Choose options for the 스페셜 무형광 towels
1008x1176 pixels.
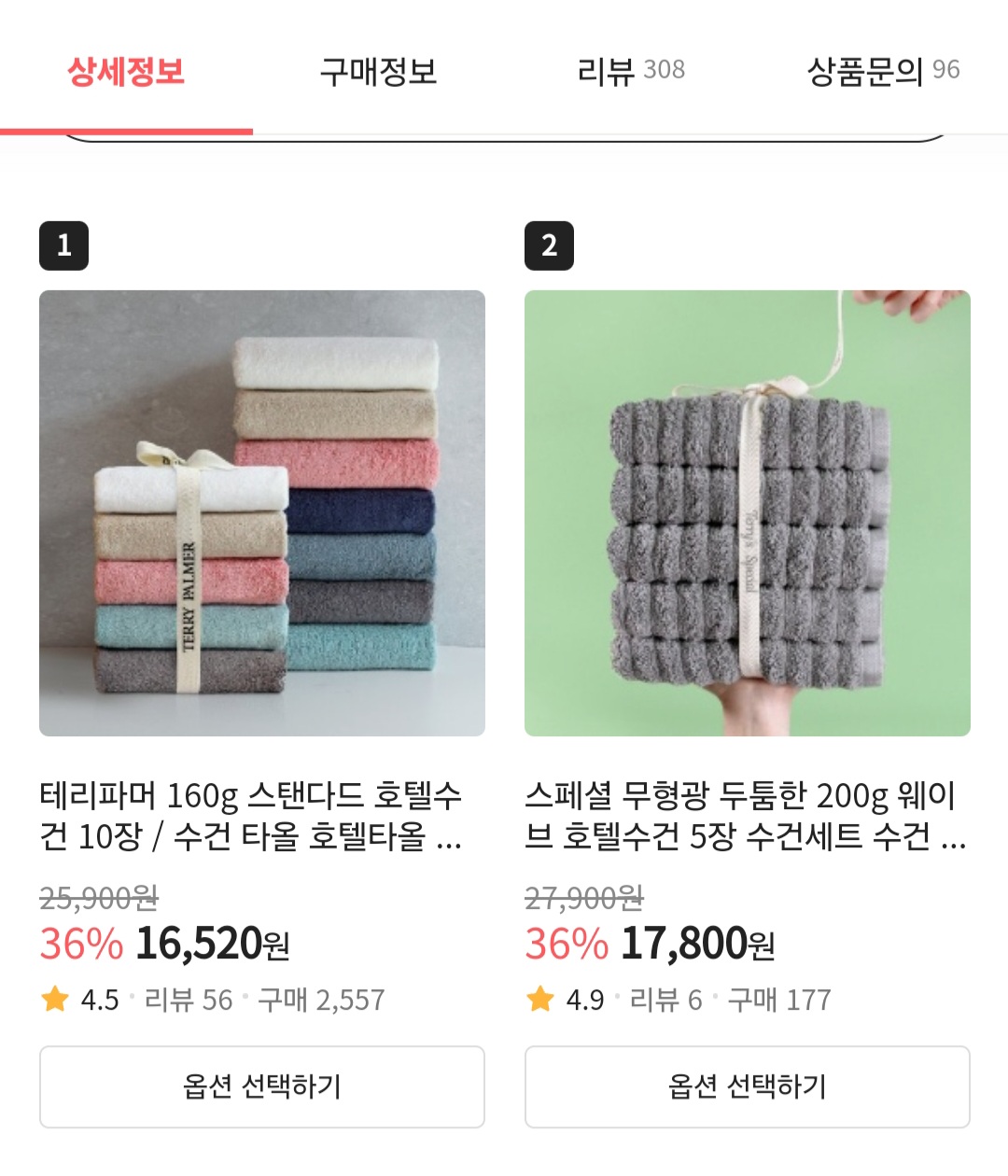point(748,1086)
